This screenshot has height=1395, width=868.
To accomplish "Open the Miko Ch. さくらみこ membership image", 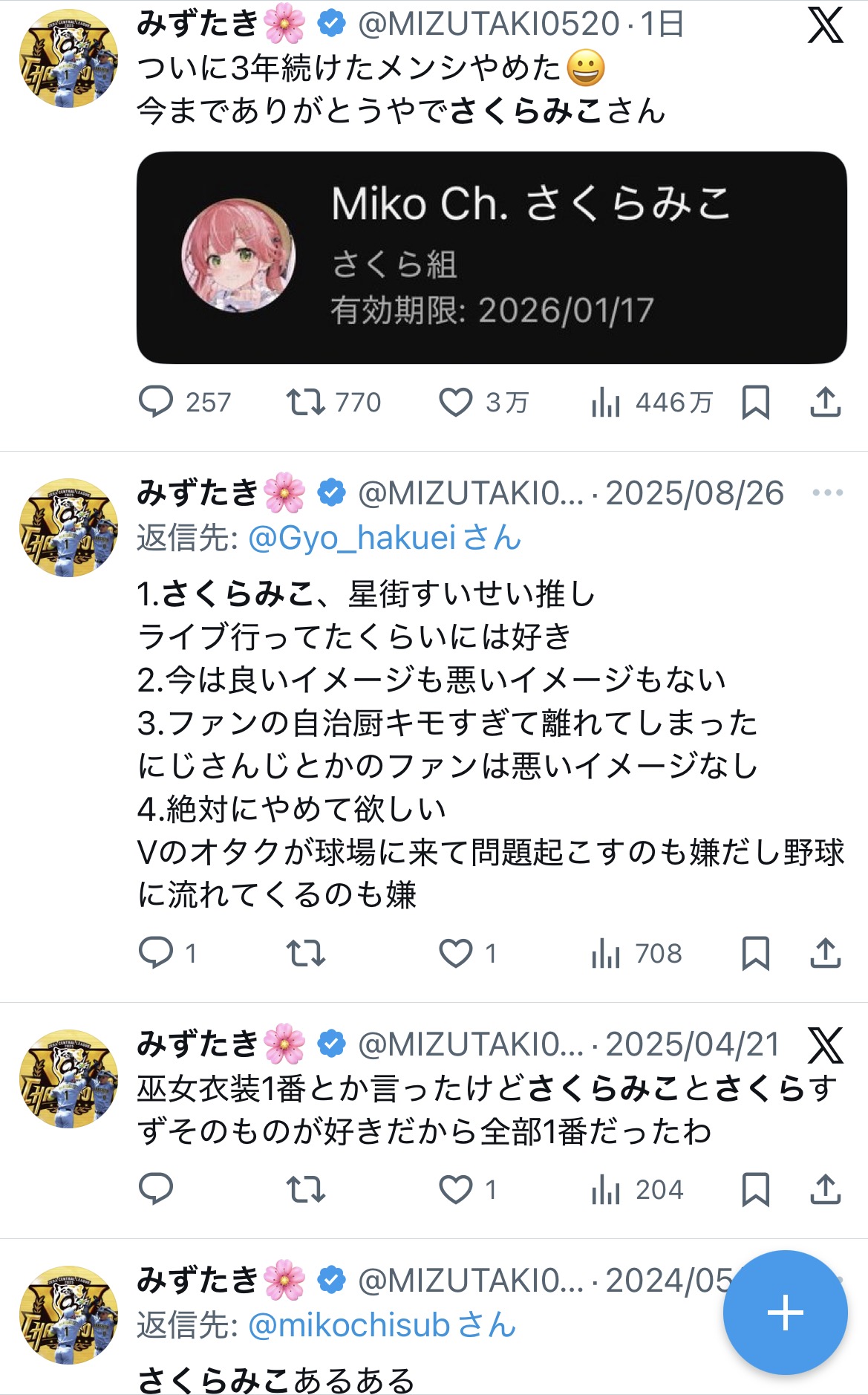I will click(x=492, y=258).
